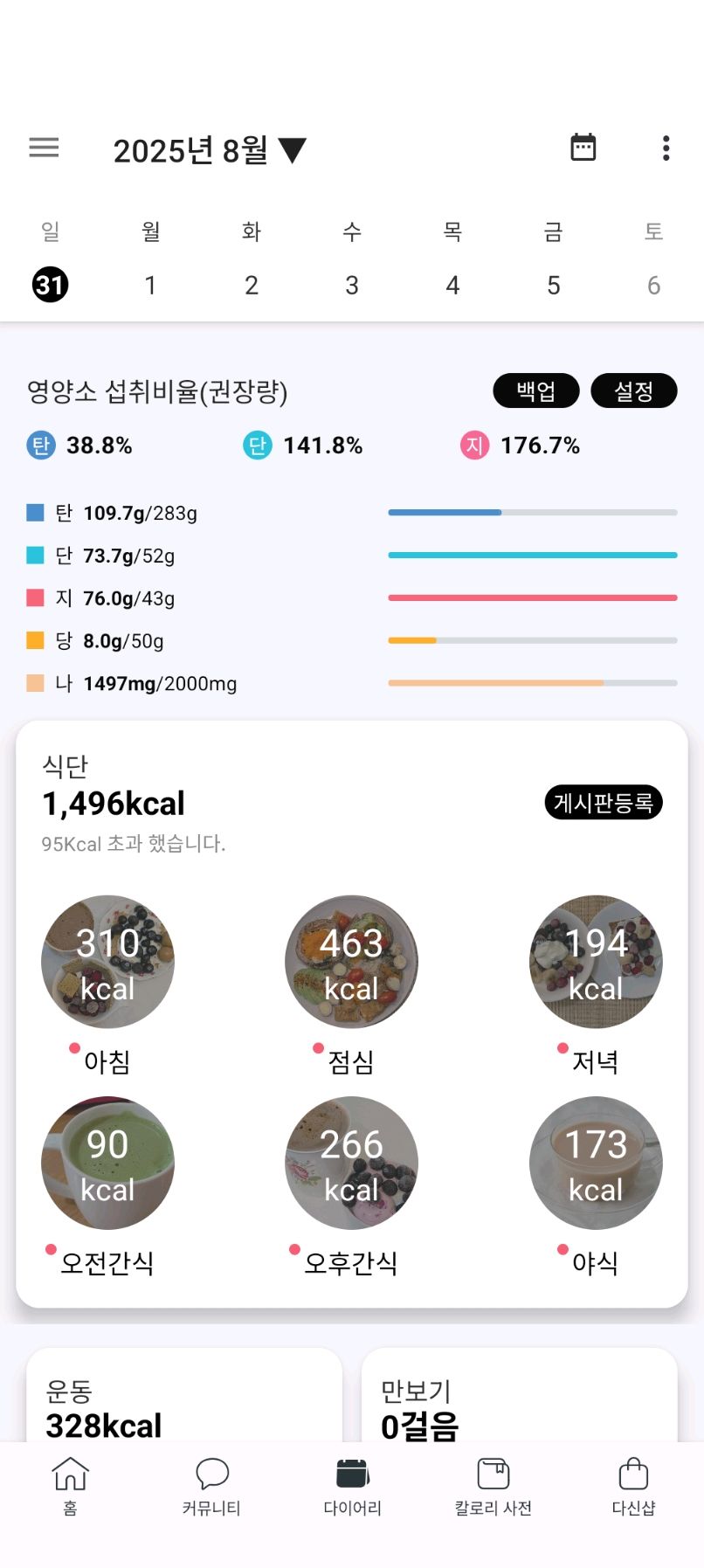Screen dimensions: 704x1568
Task: Open the 오후간식 266 kcal snack
Action: [351, 1163]
